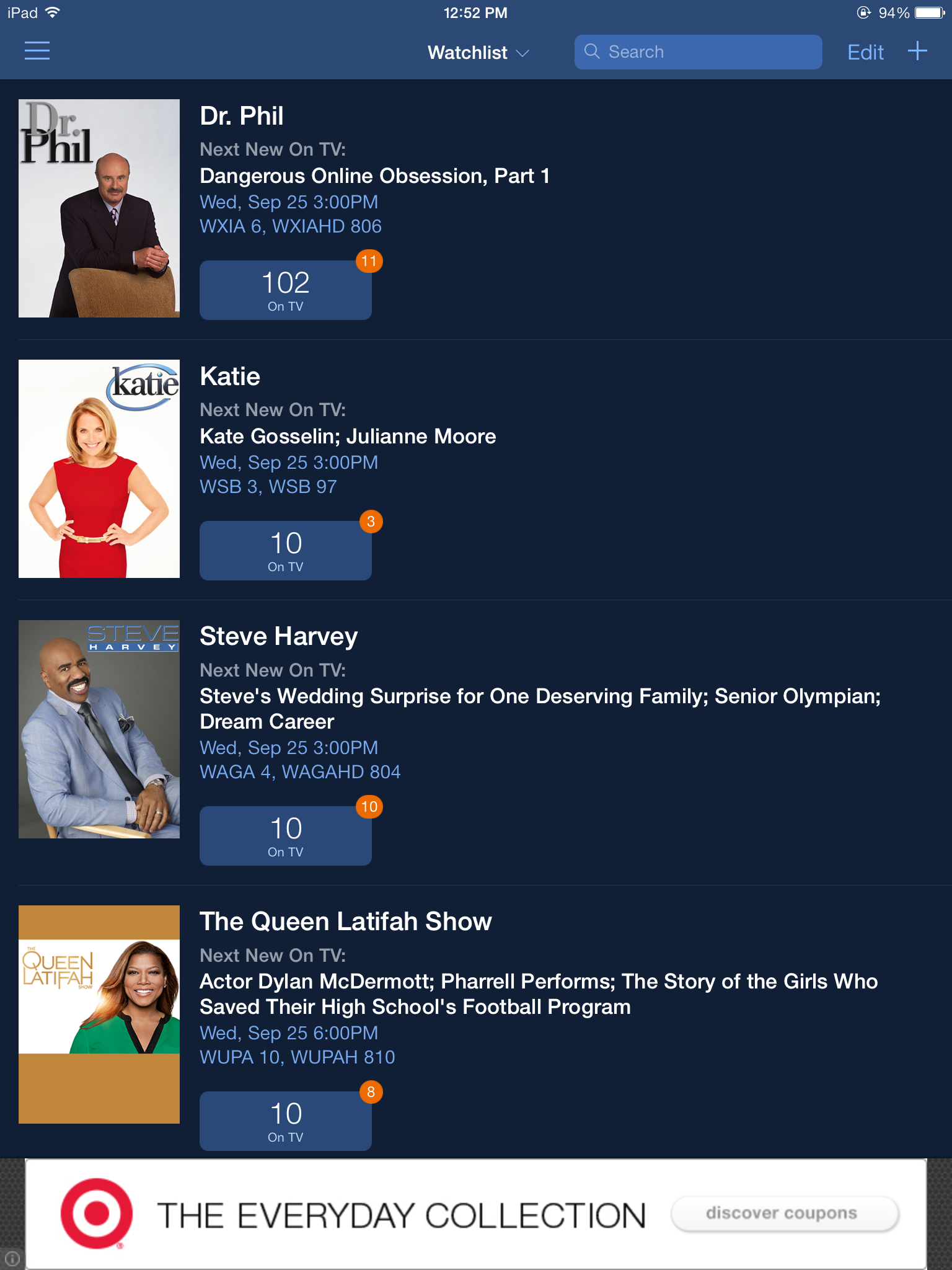Expand the Watchlist dropdown
The image size is (952, 1270).
click(x=478, y=53)
